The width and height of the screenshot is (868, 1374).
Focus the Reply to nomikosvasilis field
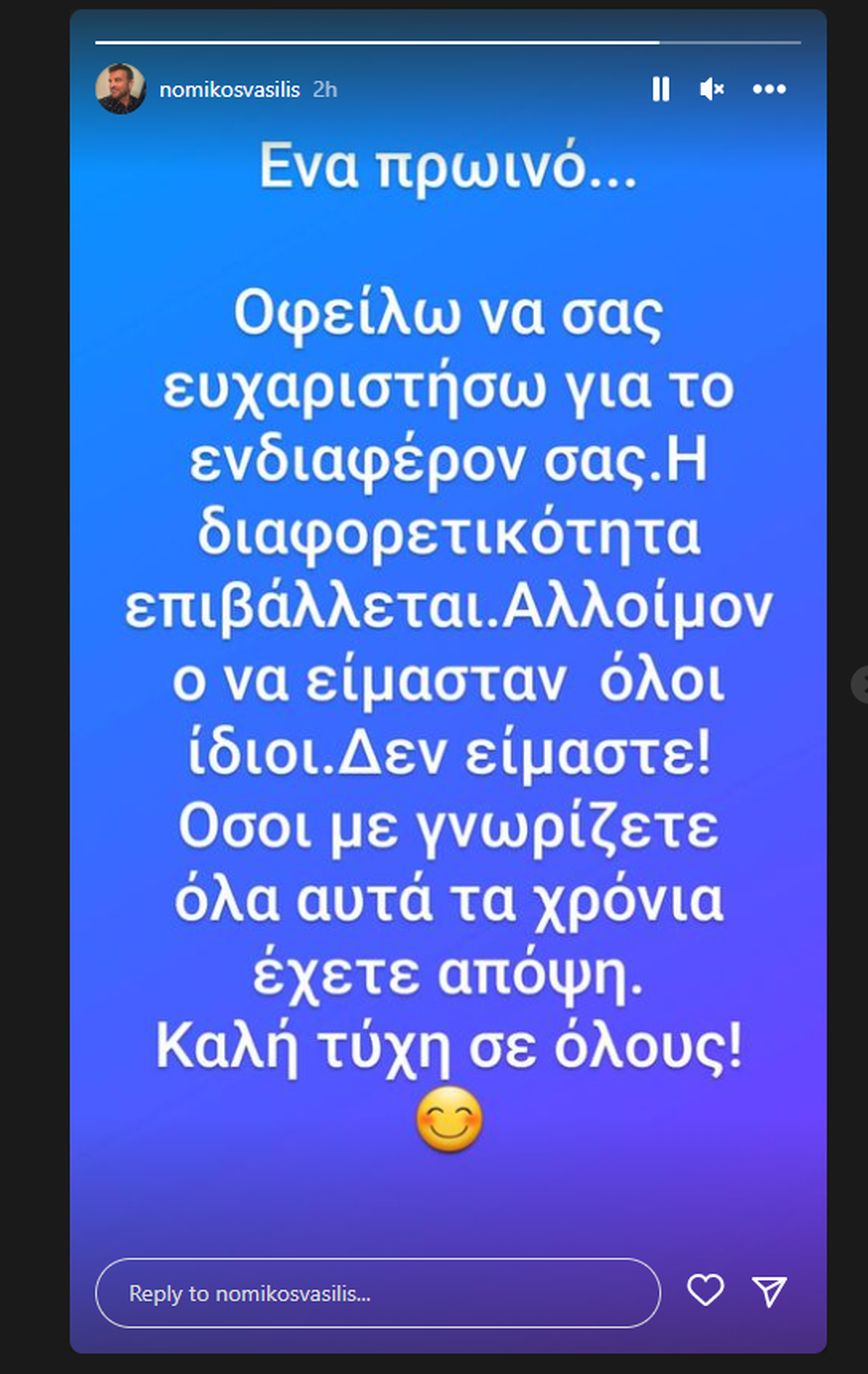click(377, 1293)
